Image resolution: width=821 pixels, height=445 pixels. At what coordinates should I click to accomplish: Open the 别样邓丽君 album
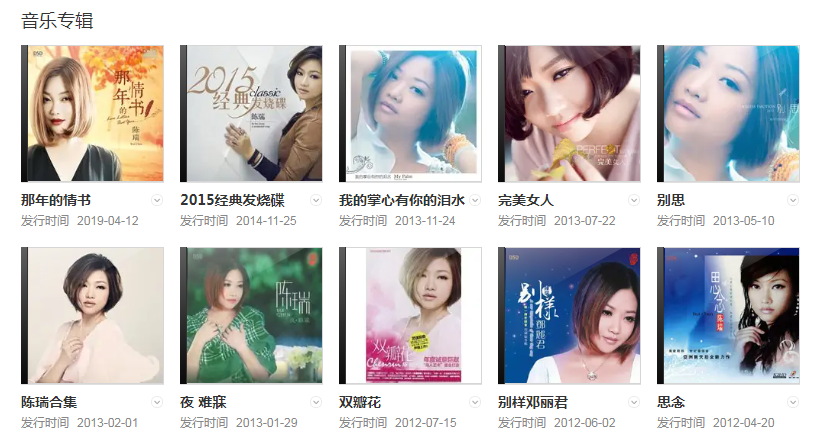pos(569,315)
